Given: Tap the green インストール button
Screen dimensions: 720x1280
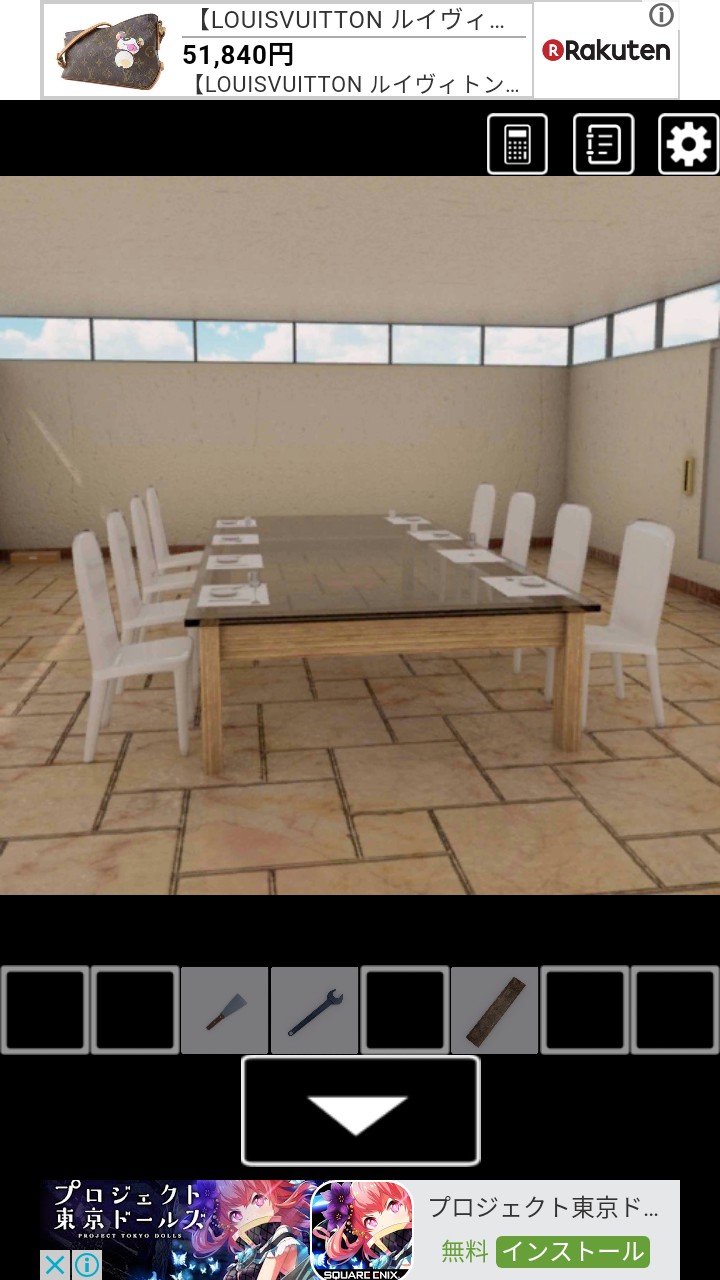Looking at the screenshot, I should [x=573, y=1251].
